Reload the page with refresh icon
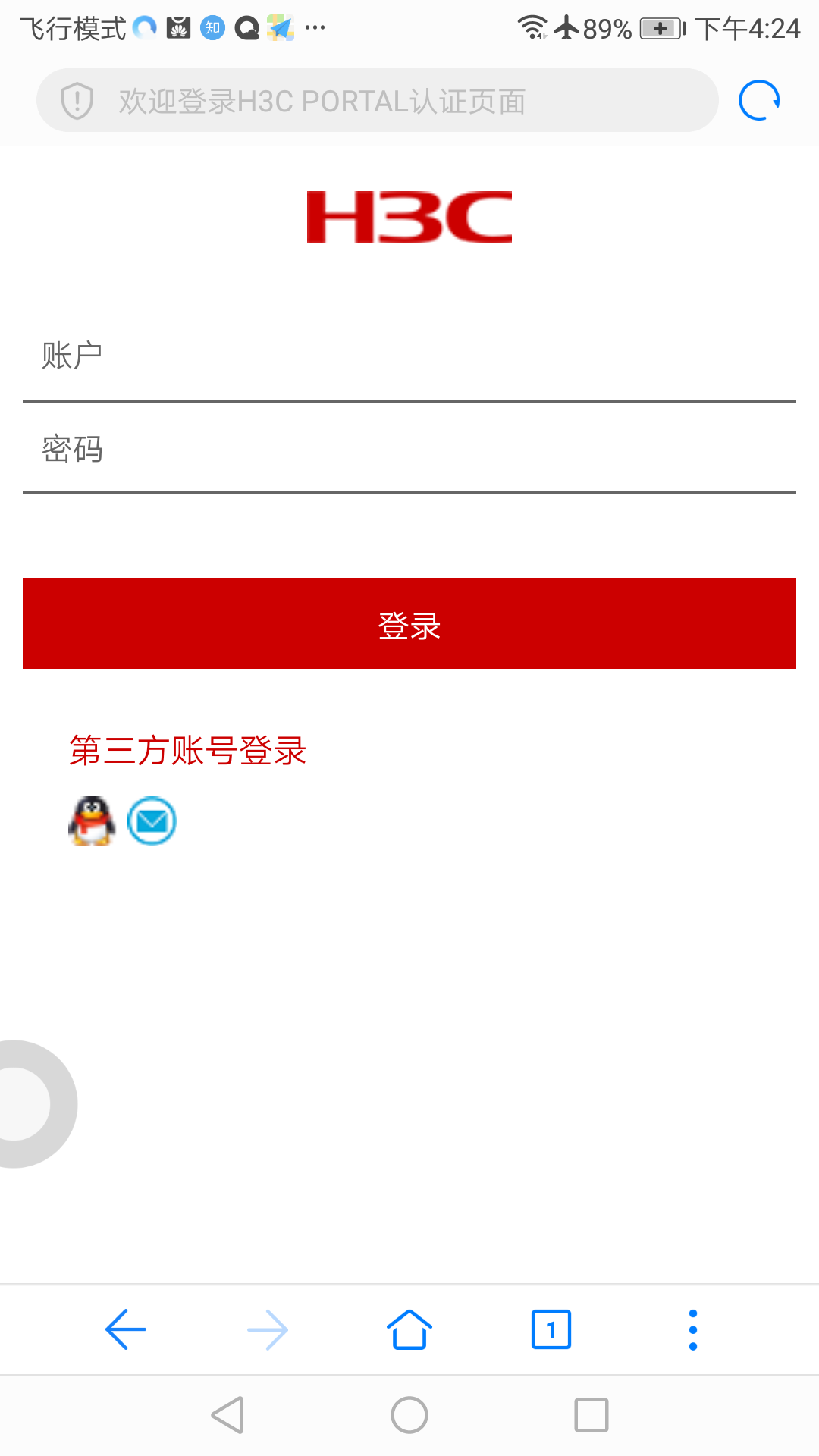819x1456 pixels. [x=759, y=100]
